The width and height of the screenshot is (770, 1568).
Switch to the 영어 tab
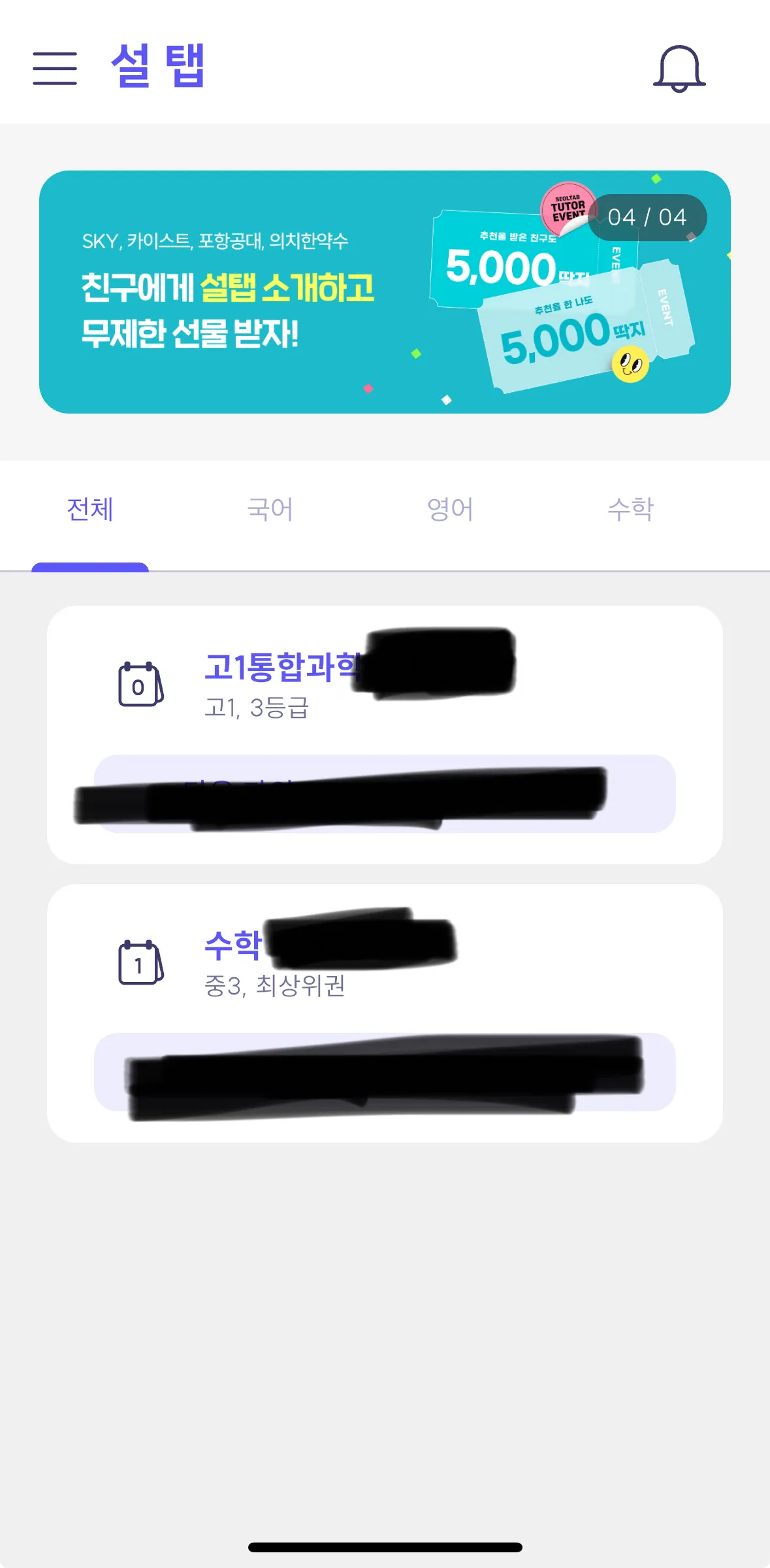coord(451,510)
